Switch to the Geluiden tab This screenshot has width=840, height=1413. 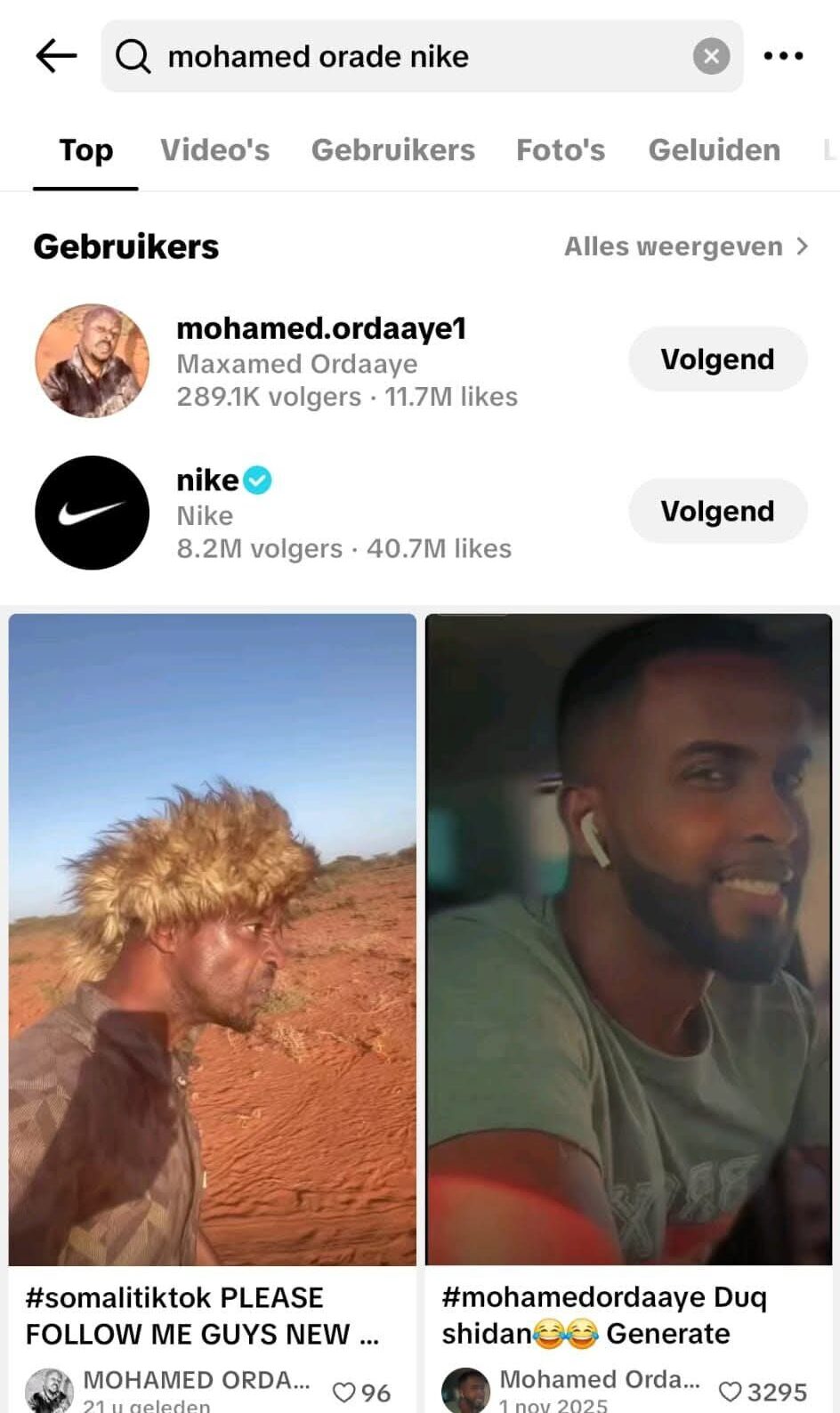[x=714, y=149]
